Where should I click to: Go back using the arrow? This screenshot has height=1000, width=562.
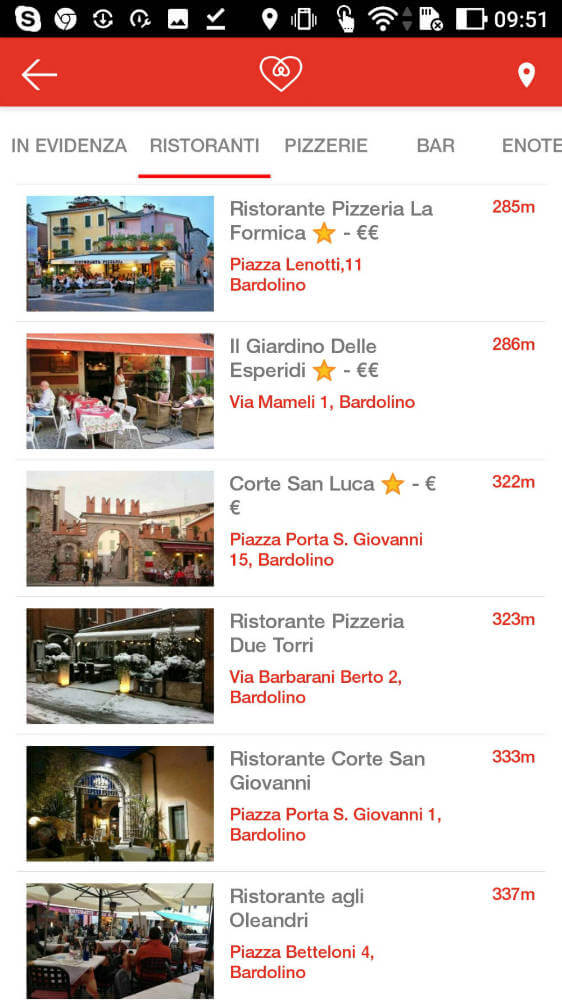(39, 74)
